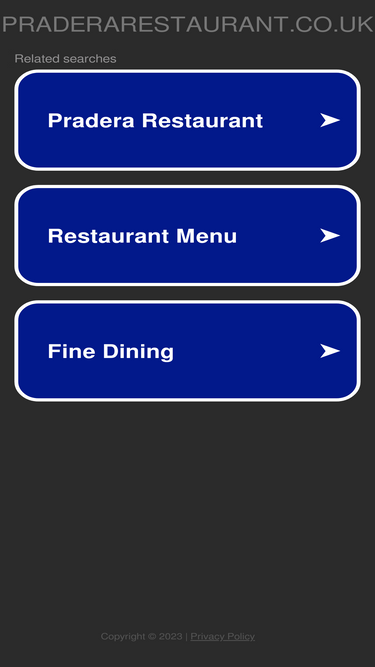Open the Pradera Restaurant related search
This screenshot has width=375, height=667.
(x=188, y=120)
